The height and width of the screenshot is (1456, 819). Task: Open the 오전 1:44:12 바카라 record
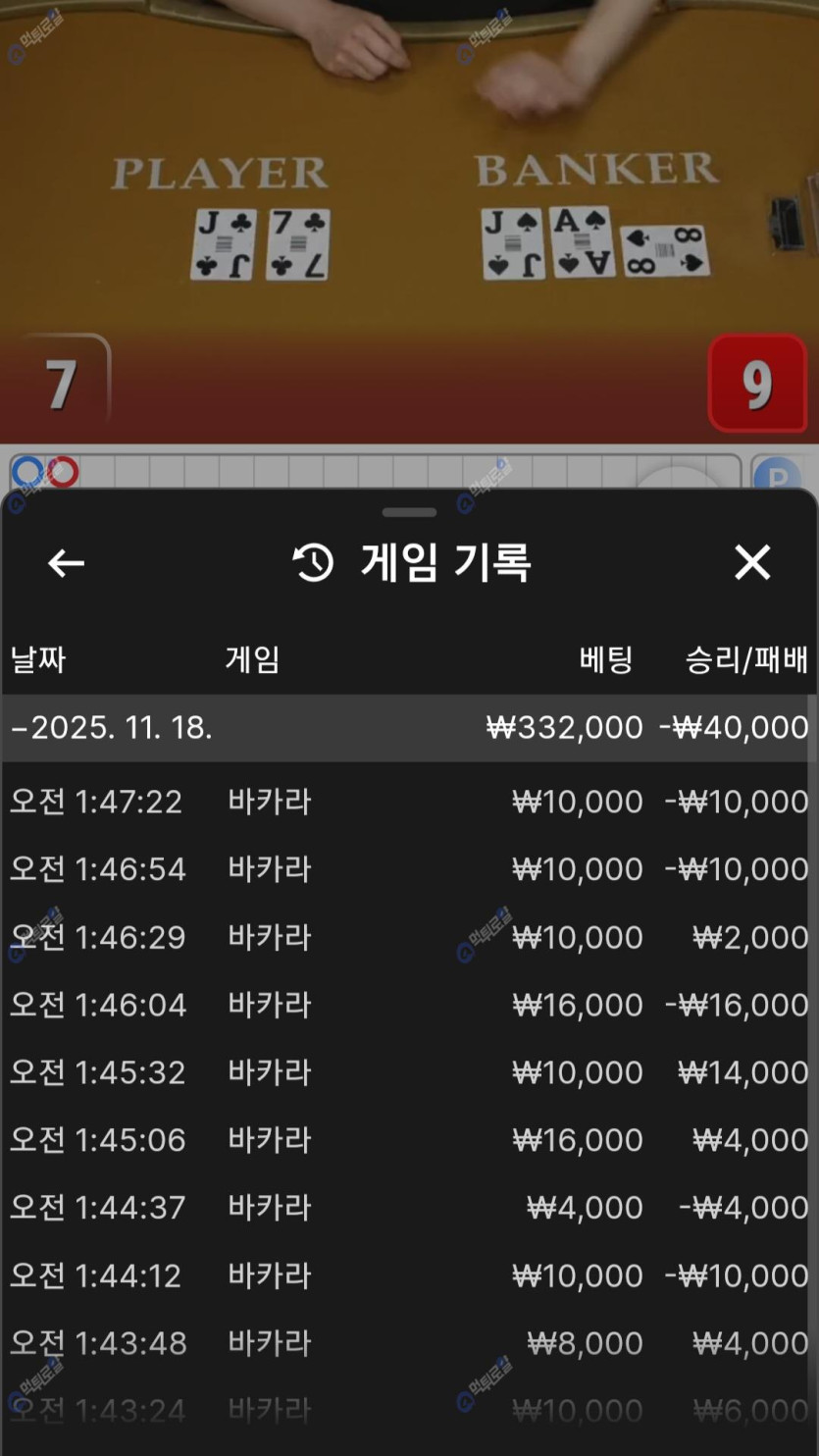(407, 1275)
